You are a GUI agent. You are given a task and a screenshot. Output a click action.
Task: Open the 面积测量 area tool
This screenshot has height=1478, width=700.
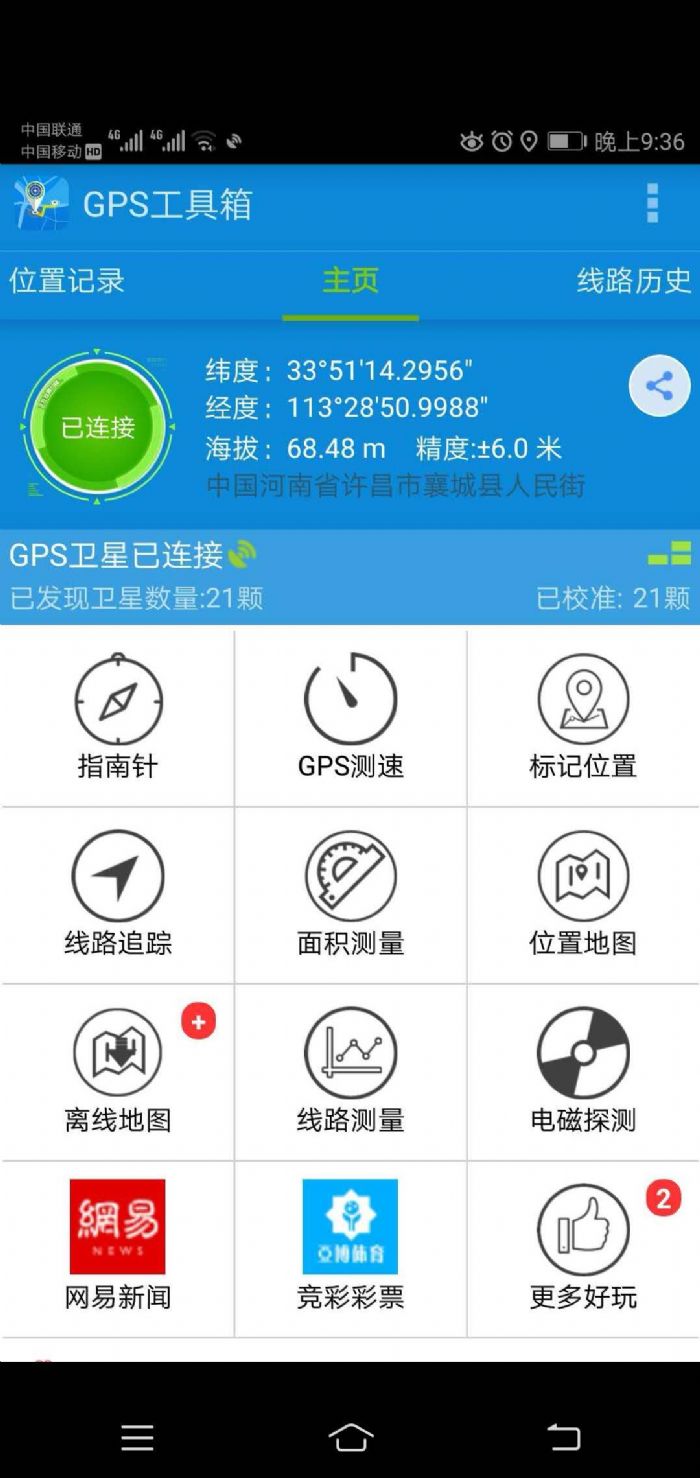coord(350,894)
